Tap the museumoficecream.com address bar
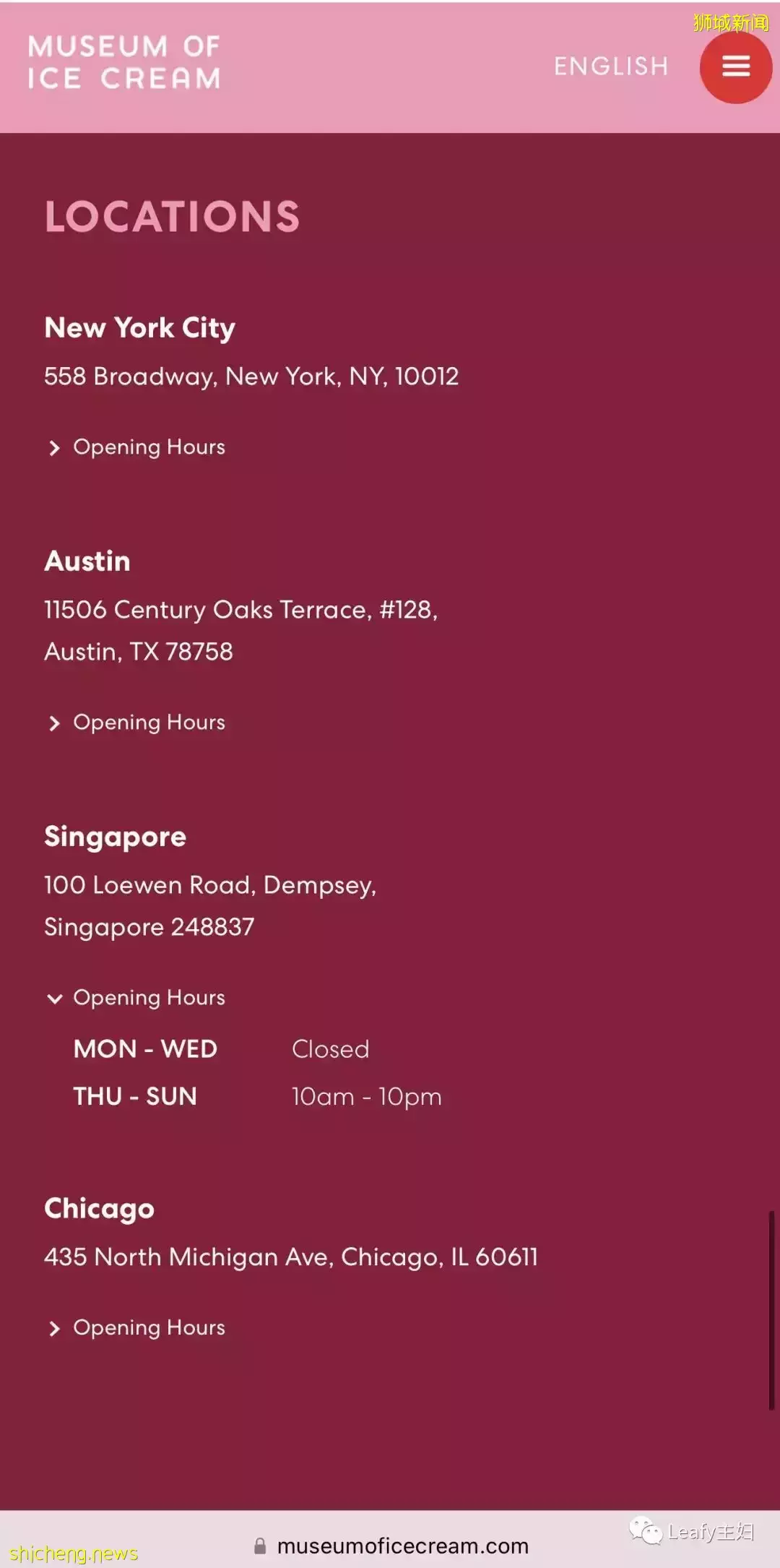 [402, 1546]
